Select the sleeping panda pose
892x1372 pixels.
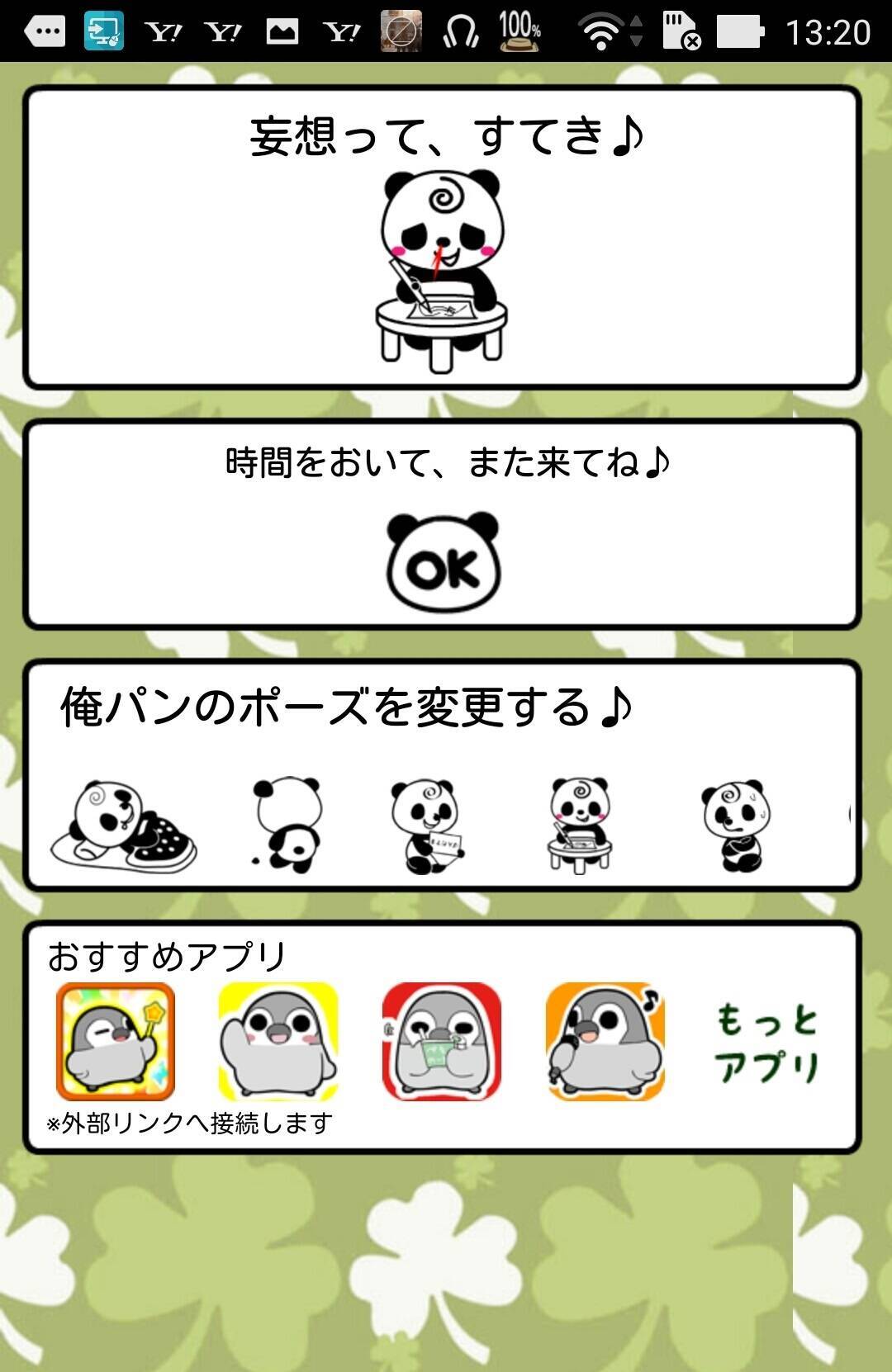[x=124, y=826]
